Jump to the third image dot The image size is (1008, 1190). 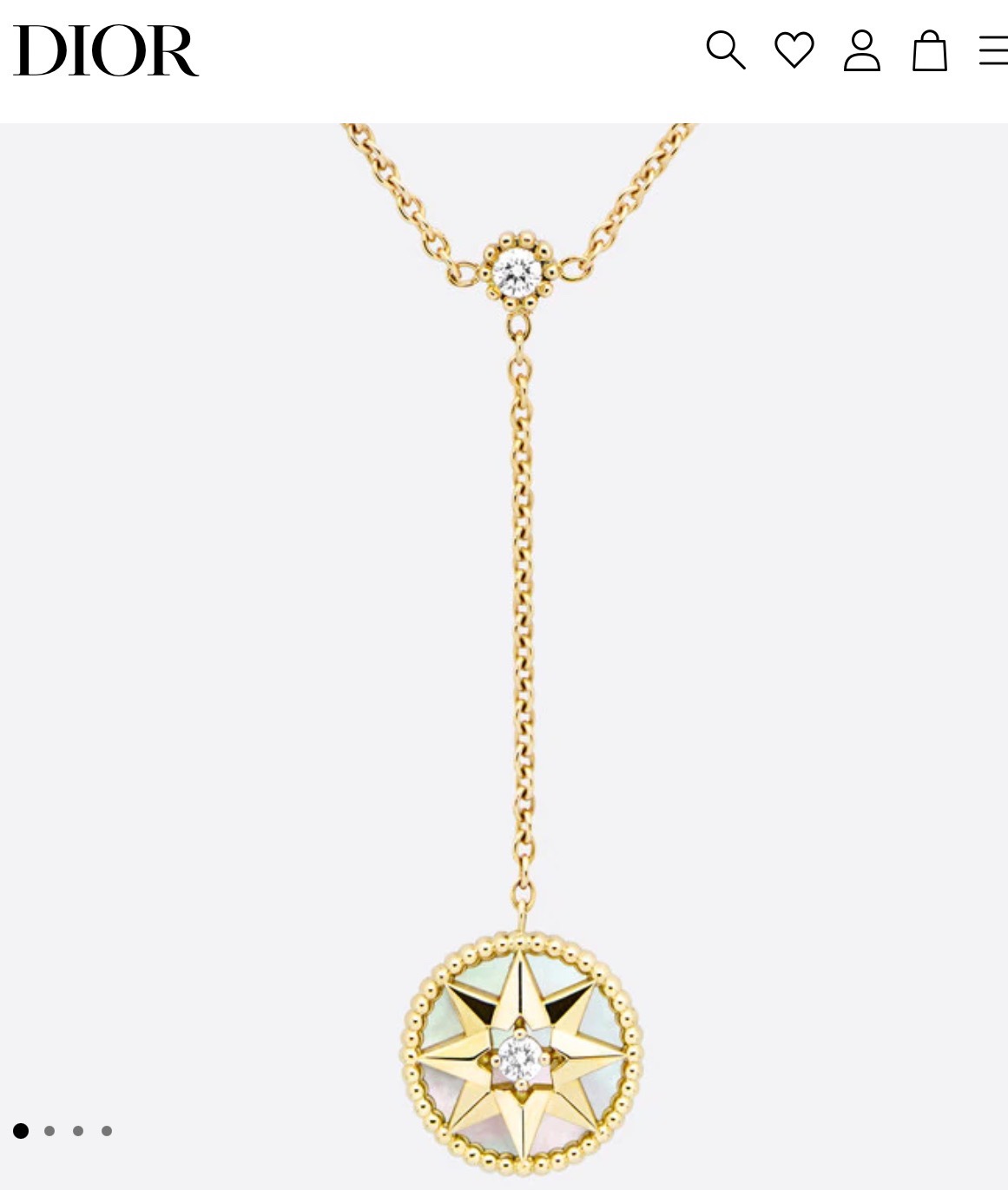click(78, 1131)
